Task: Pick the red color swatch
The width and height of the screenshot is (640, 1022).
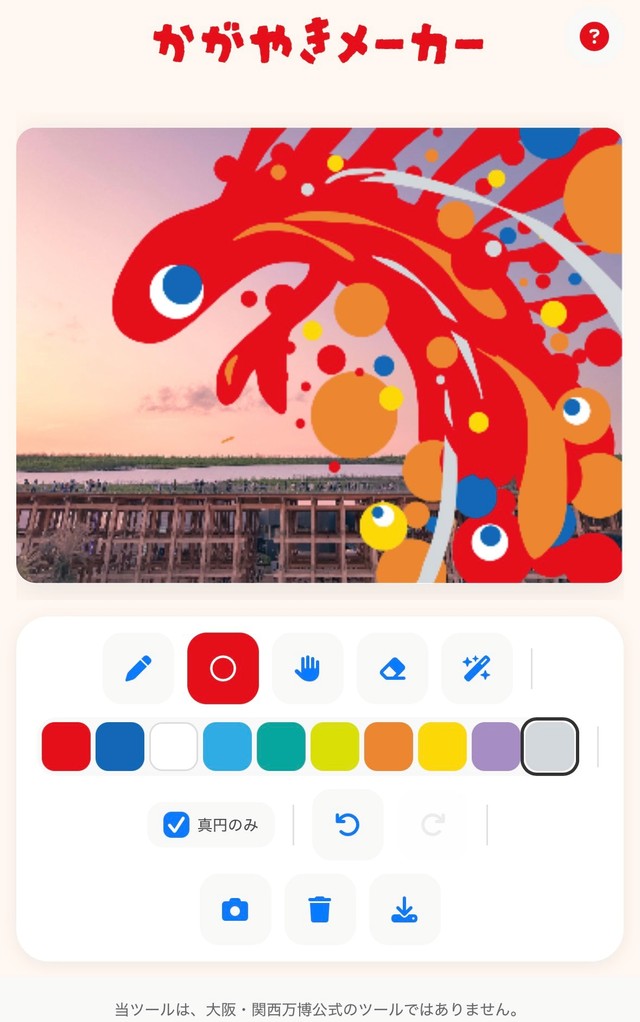Action: 66,747
